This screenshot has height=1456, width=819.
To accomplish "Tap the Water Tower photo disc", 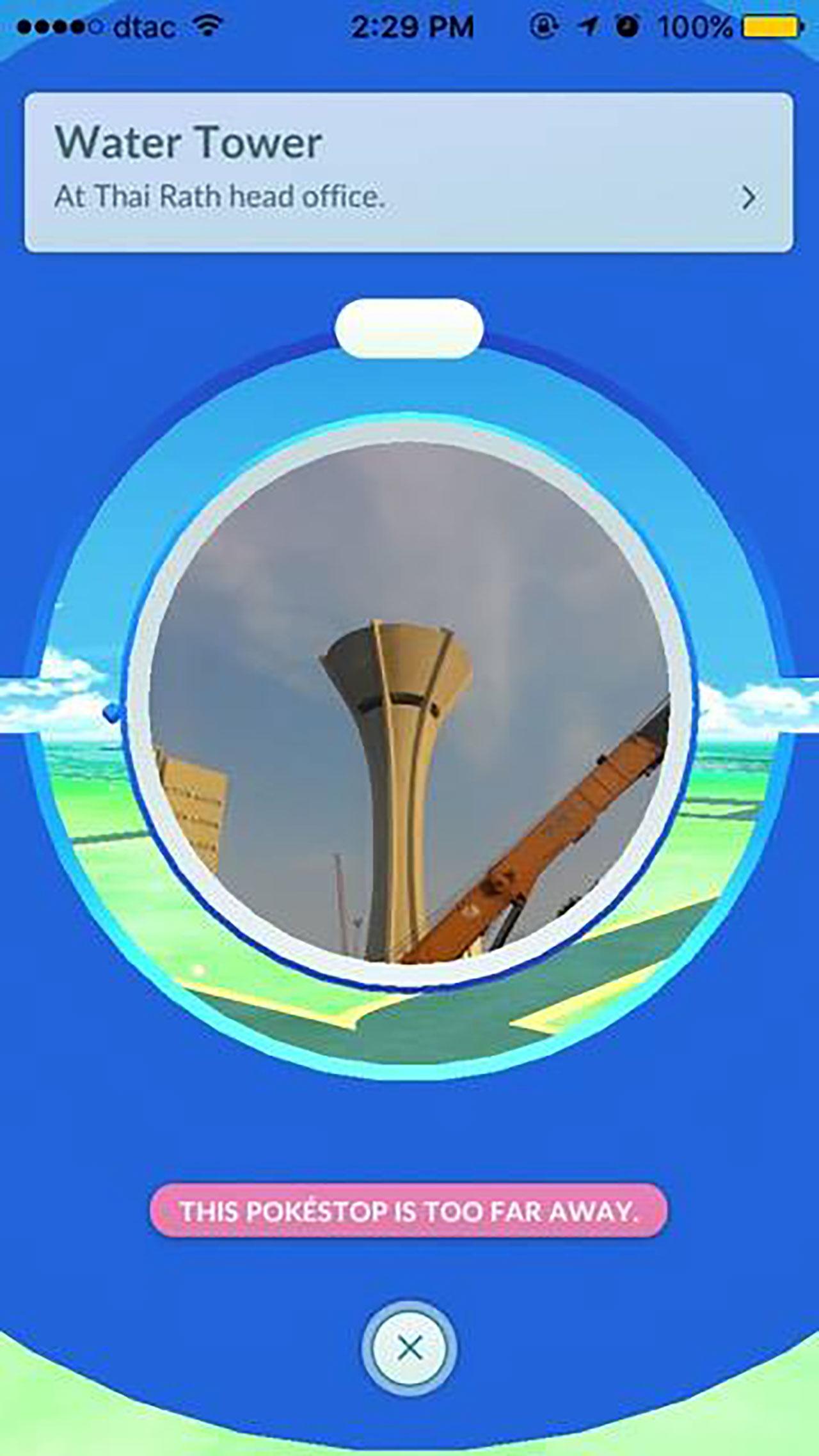I will pos(409,702).
